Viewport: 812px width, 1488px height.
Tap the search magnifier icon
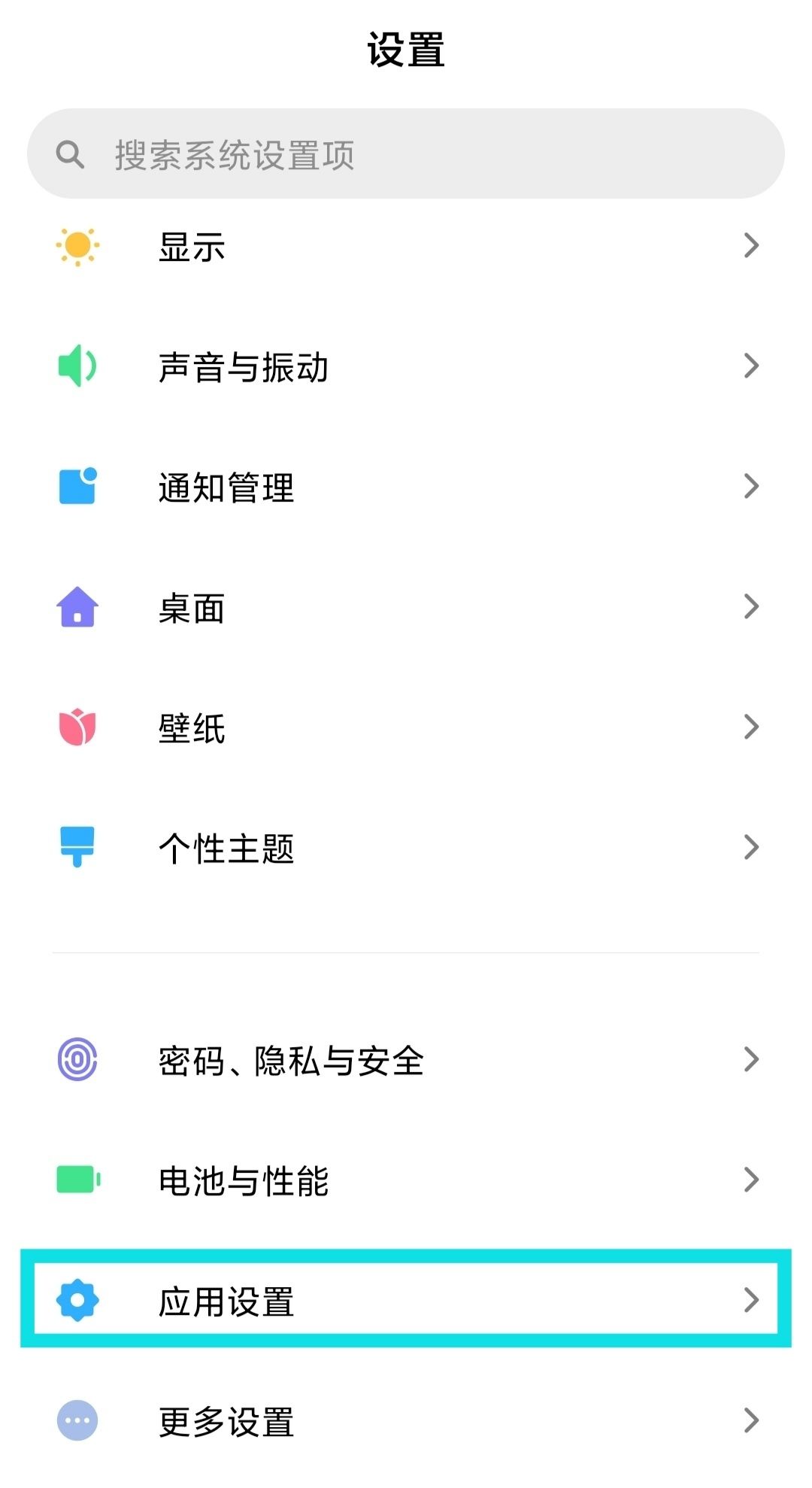point(70,153)
